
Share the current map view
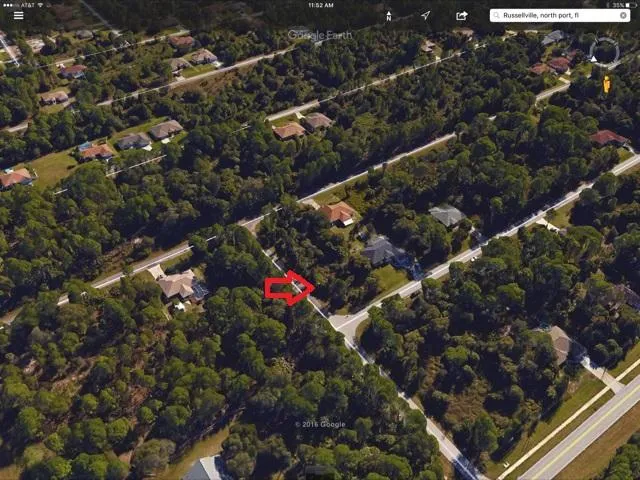(461, 16)
